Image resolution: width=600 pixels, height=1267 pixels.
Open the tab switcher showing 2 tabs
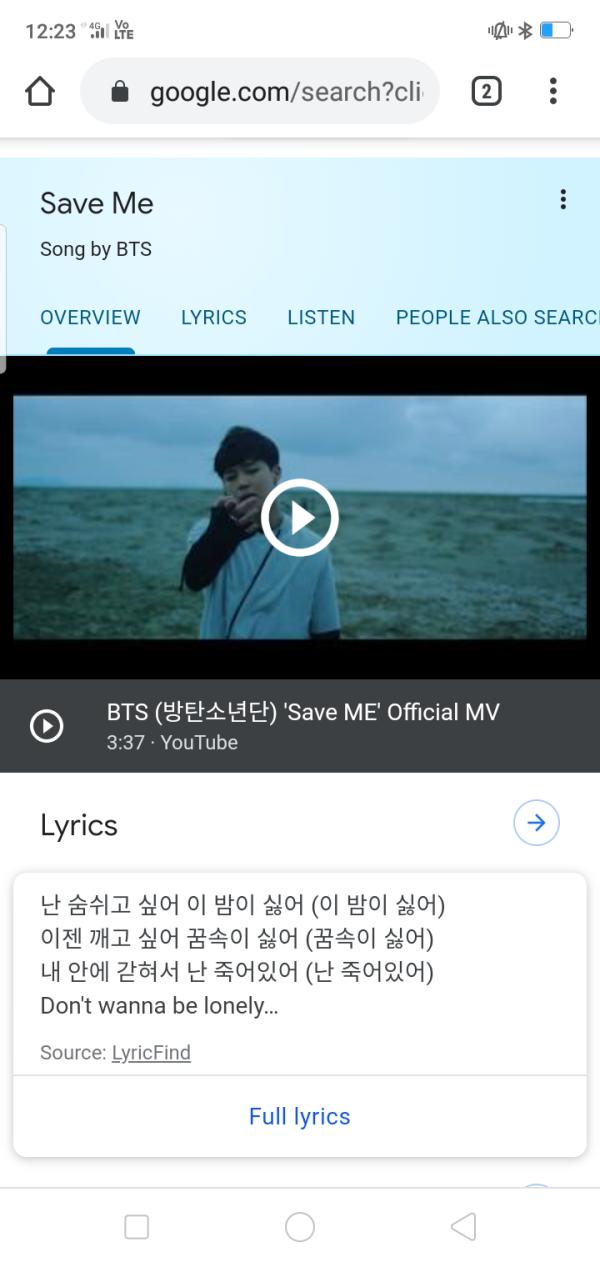pos(486,92)
